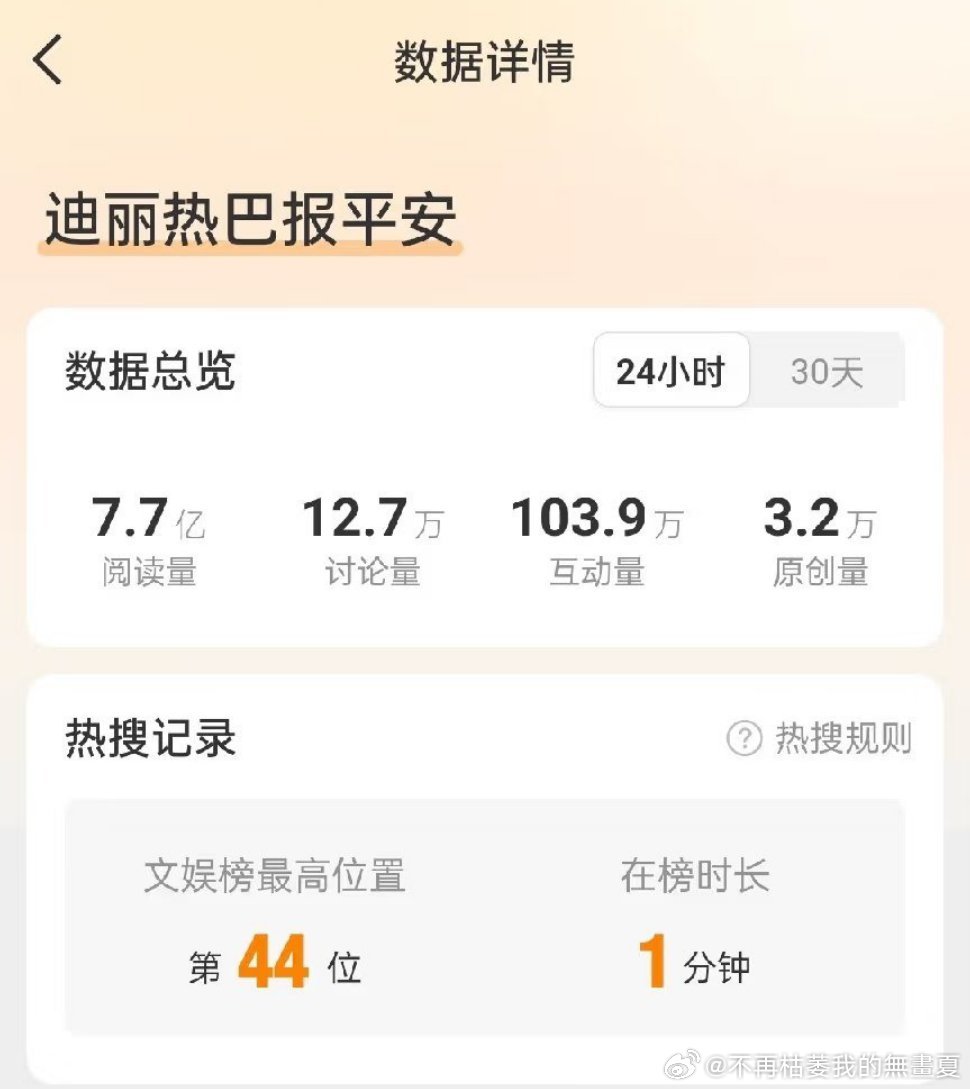The height and width of the screenshot is (1089, 970).
Task: Toggle the data overview time selector
Action: click(x=750, y=371)
